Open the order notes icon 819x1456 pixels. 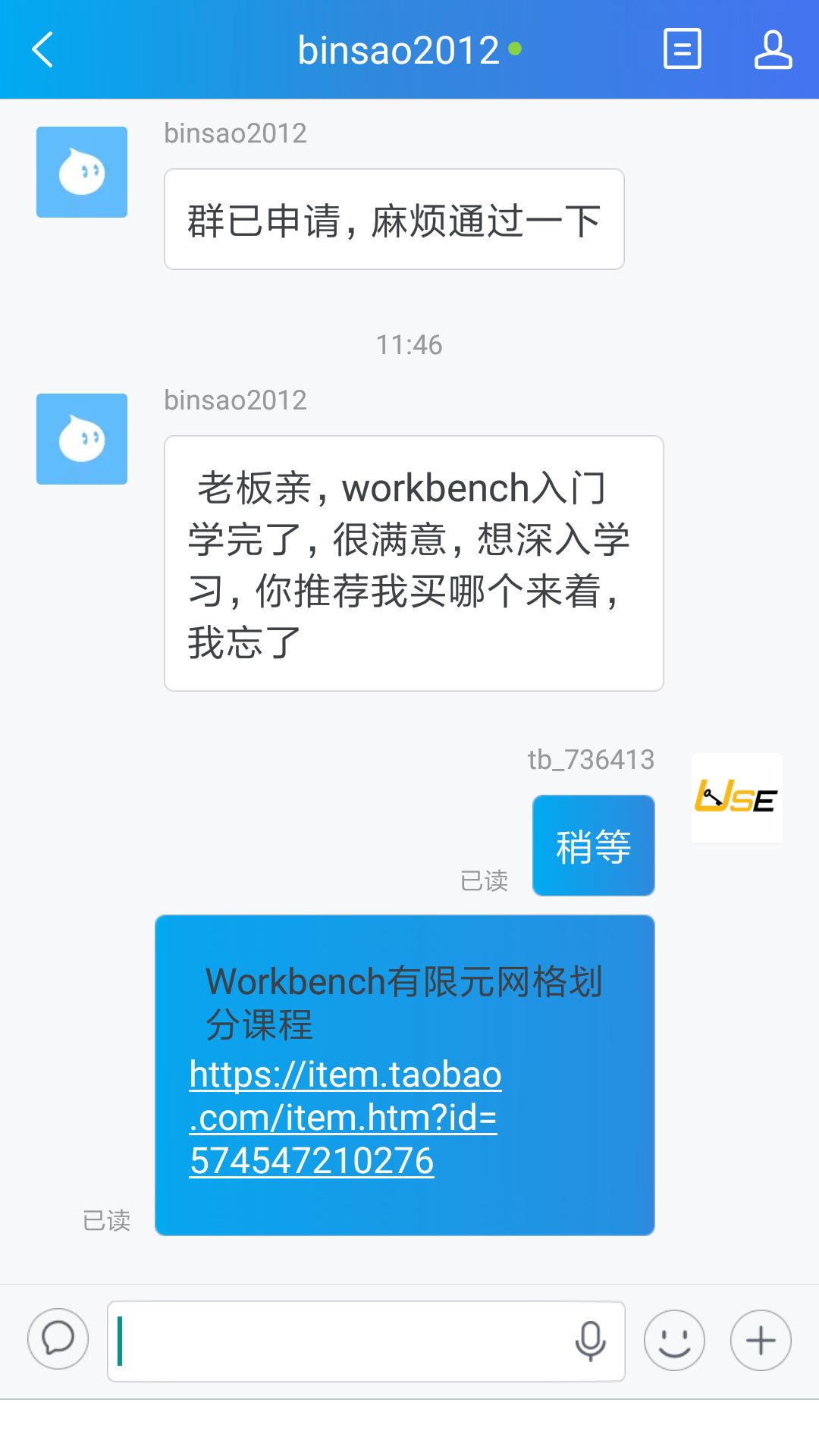point(682,50)
